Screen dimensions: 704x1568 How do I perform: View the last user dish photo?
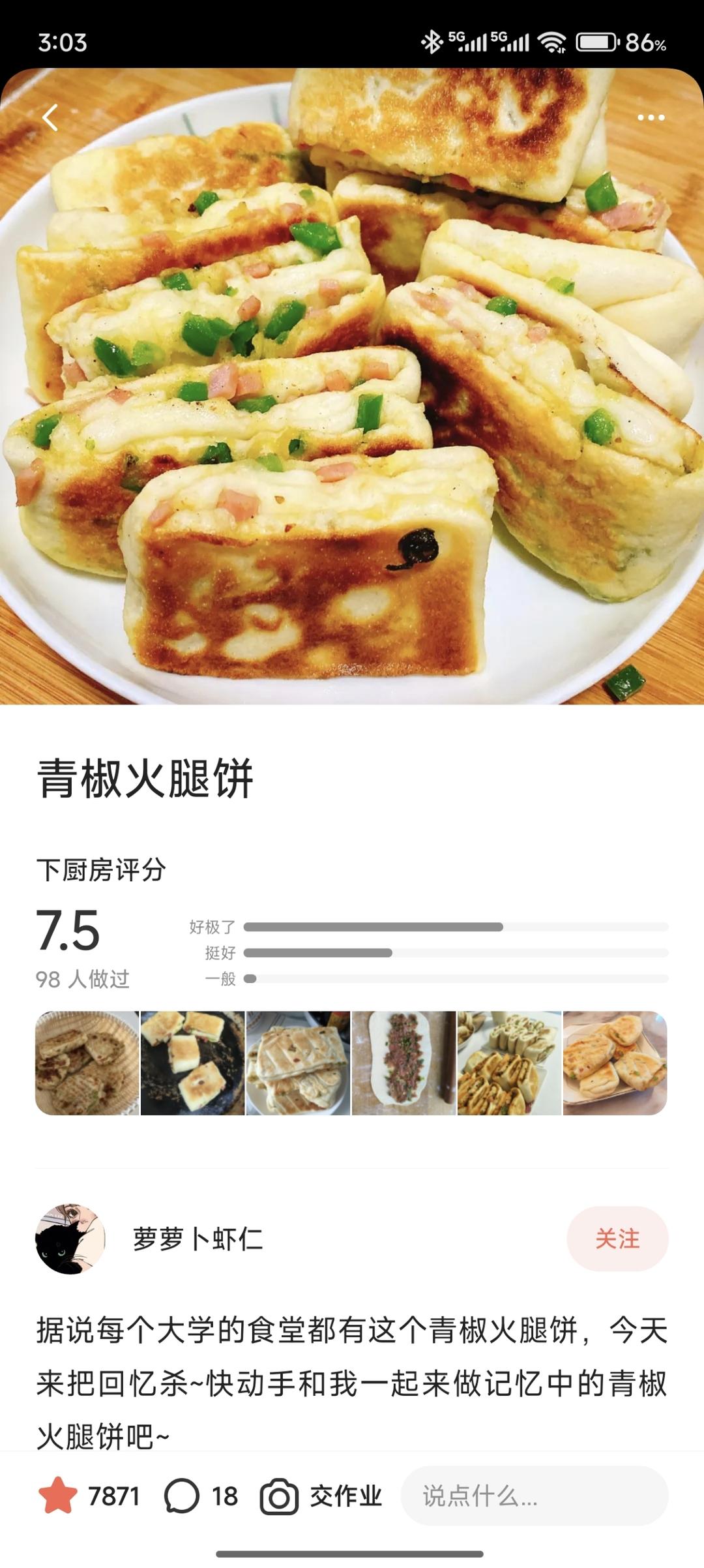coord(615,1063)
